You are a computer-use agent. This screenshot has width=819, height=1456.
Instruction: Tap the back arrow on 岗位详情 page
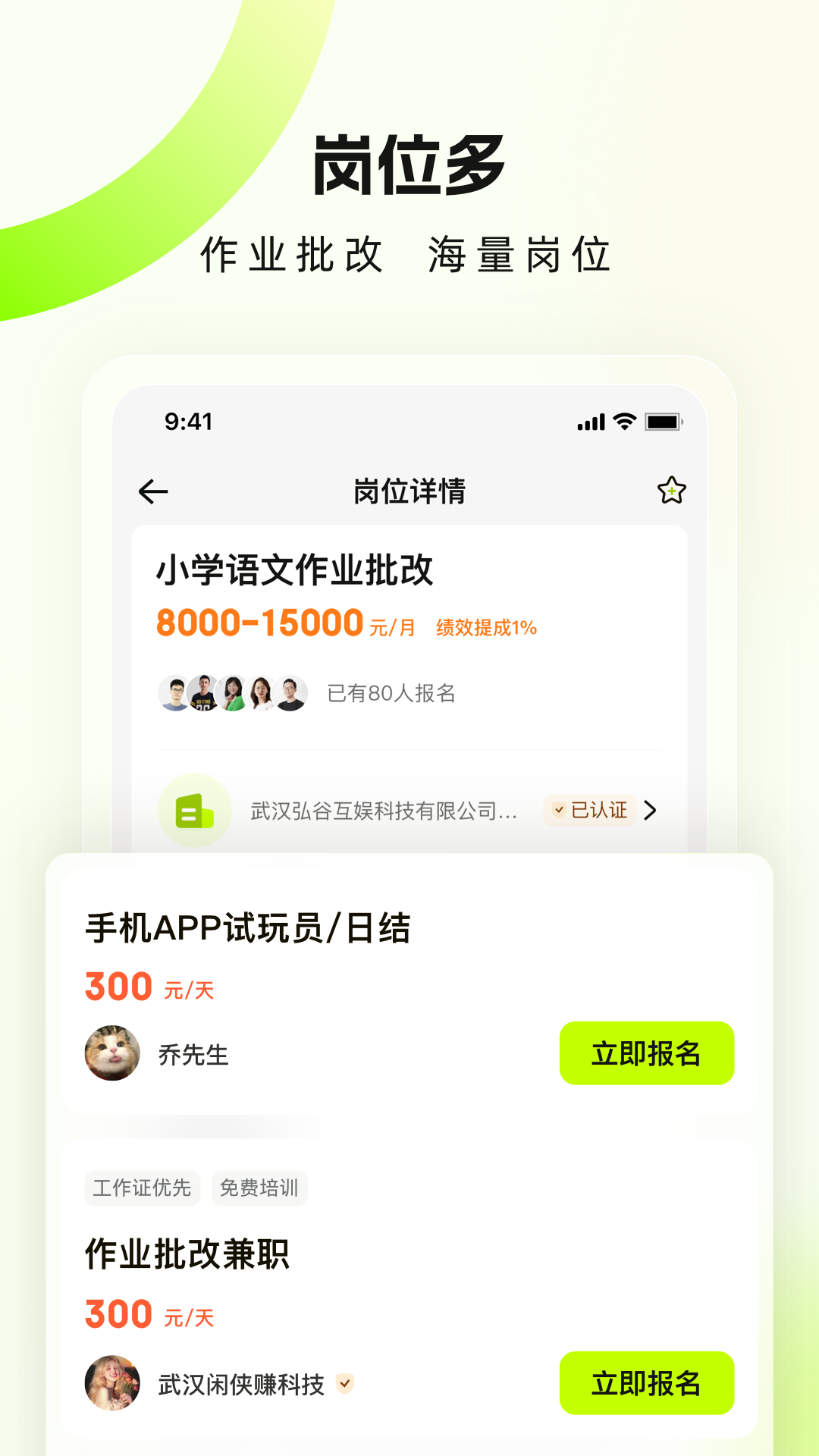(153, 491)
